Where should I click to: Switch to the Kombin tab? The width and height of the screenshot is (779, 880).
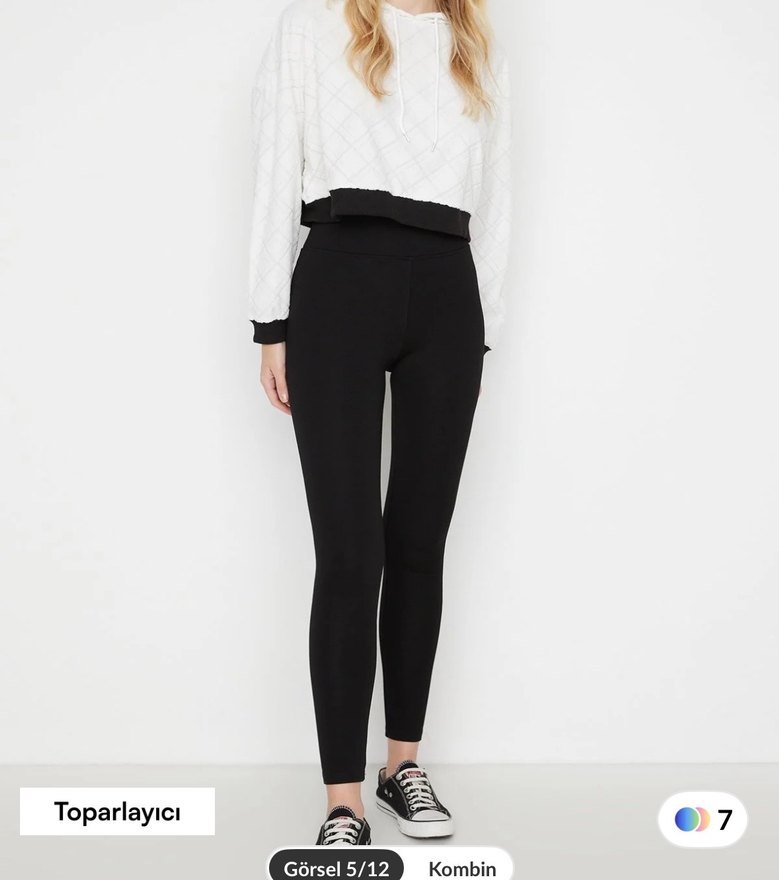tap(461, 867)
